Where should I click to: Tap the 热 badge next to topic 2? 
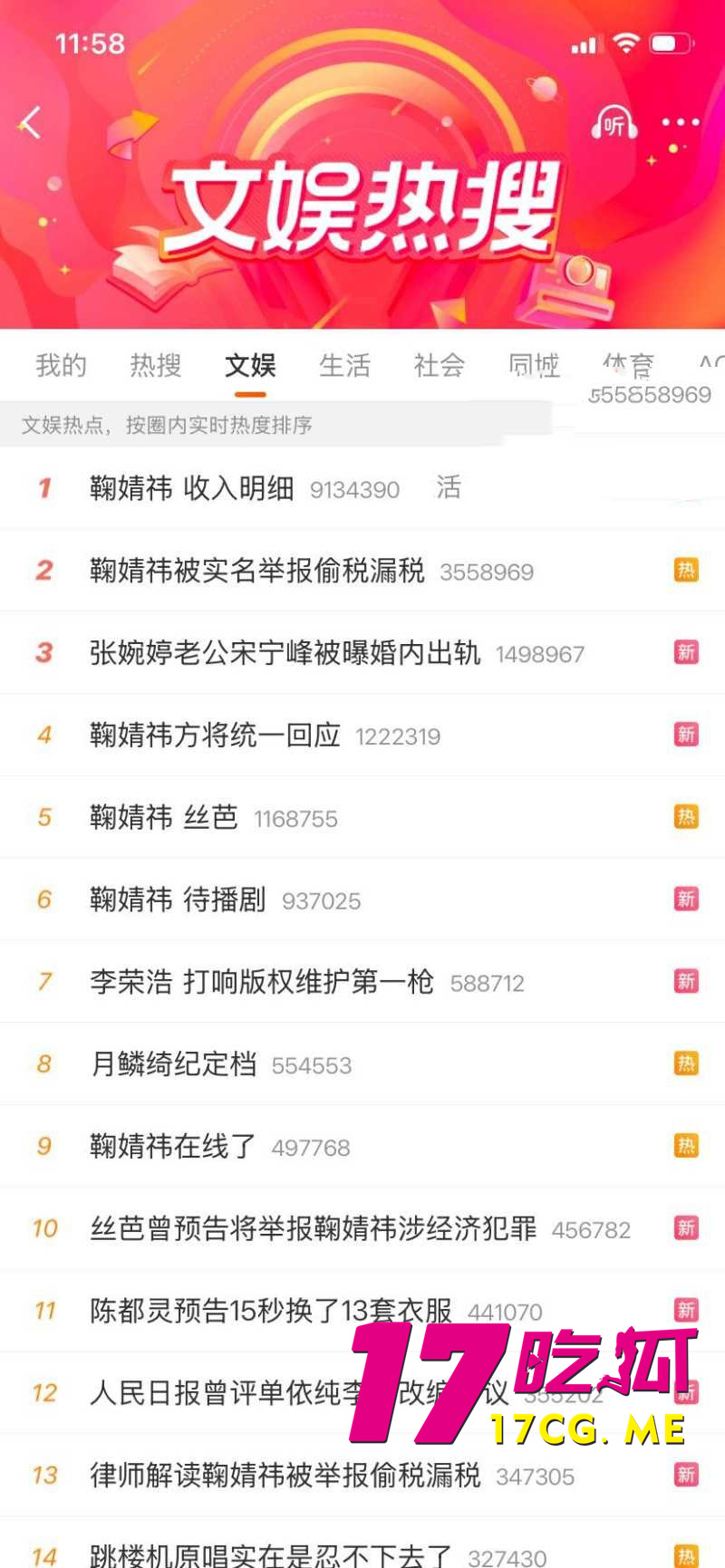pyautogui.click(x=686, y=571)
